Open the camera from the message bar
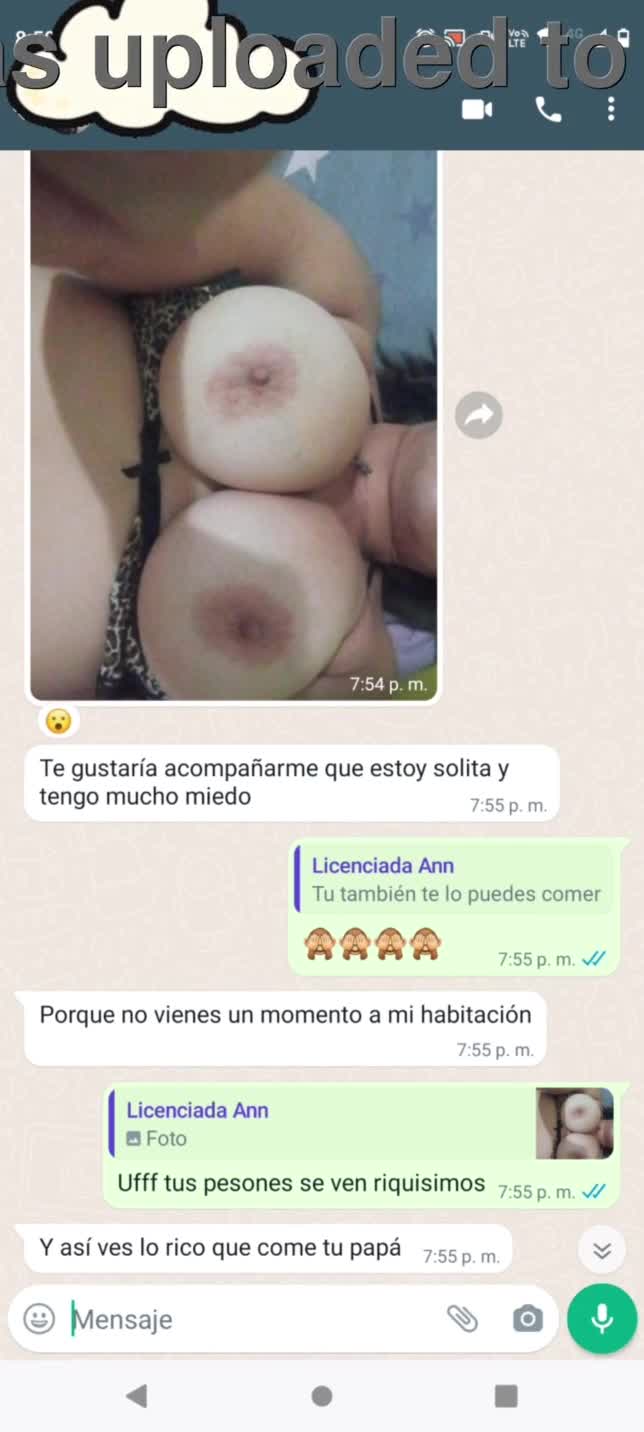This screenshot has width=644, height=1432. pos(527,1319)
